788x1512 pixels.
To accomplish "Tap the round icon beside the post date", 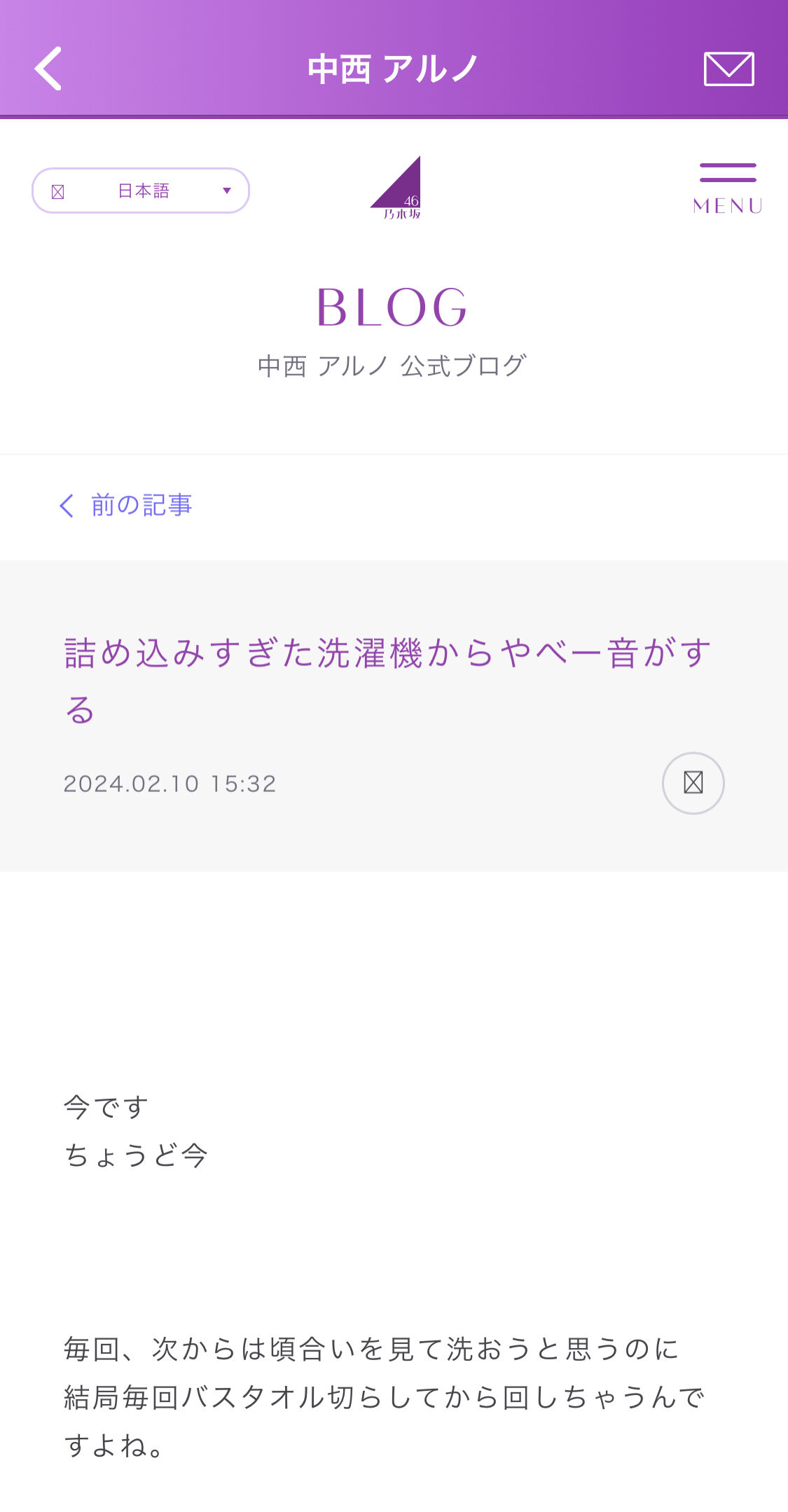I will click(x=693, y=783).
